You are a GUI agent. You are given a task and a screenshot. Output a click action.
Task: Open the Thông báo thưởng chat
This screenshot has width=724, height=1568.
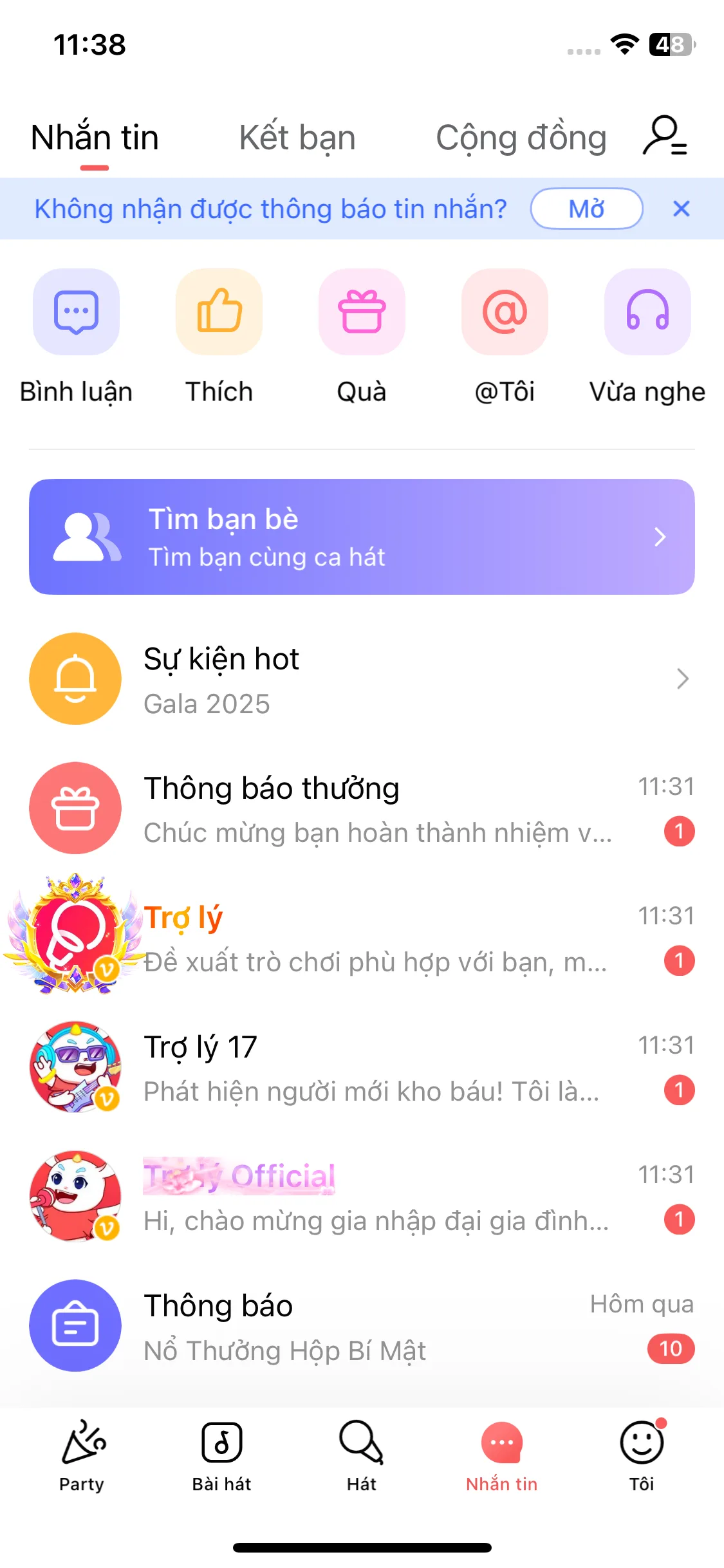360,808
